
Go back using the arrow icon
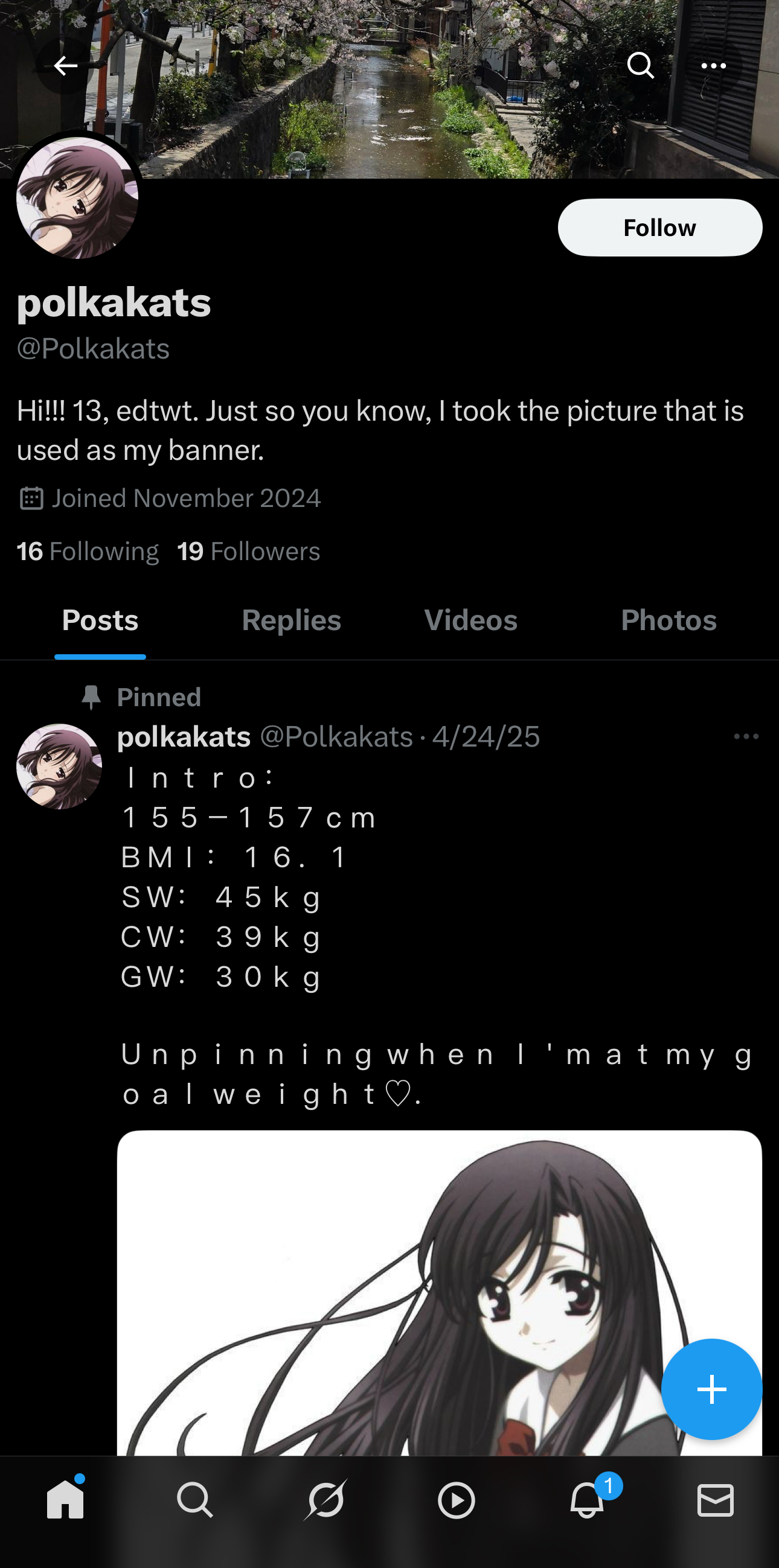tap(65, 66)
